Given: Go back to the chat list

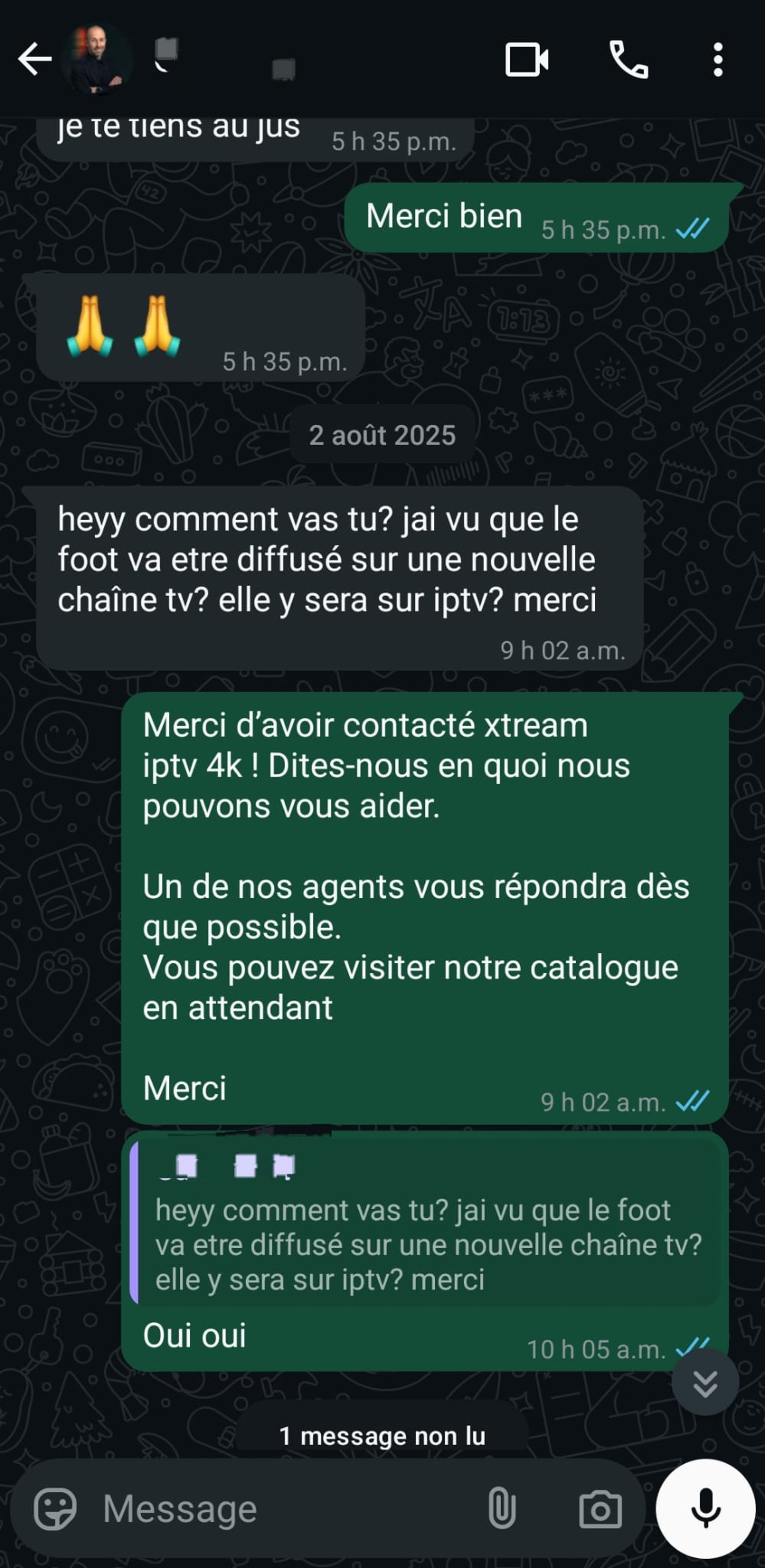Looking at the screenshot, I should coord(34,60).
